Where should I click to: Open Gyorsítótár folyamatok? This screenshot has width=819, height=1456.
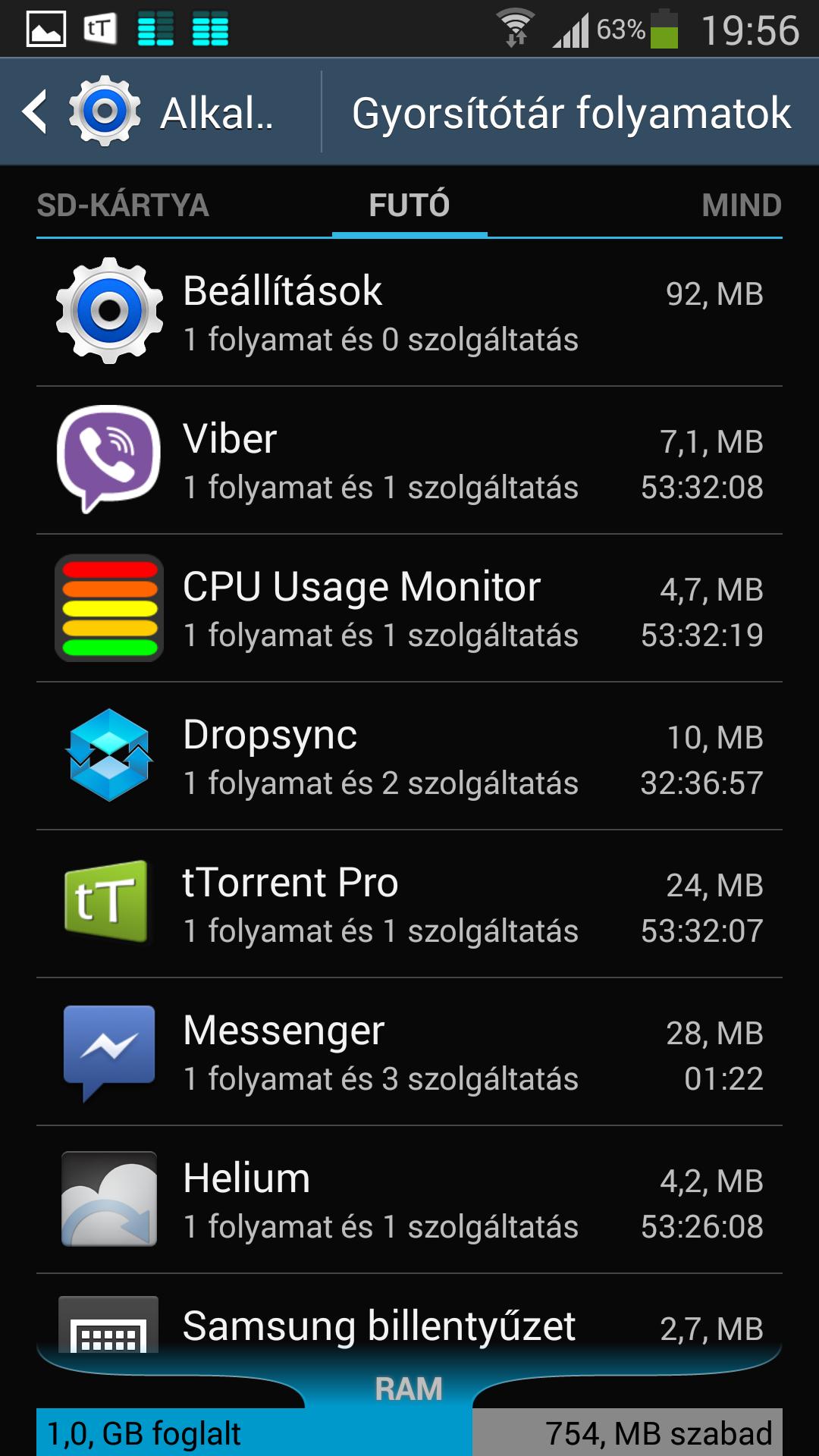(x=571, y=112)
